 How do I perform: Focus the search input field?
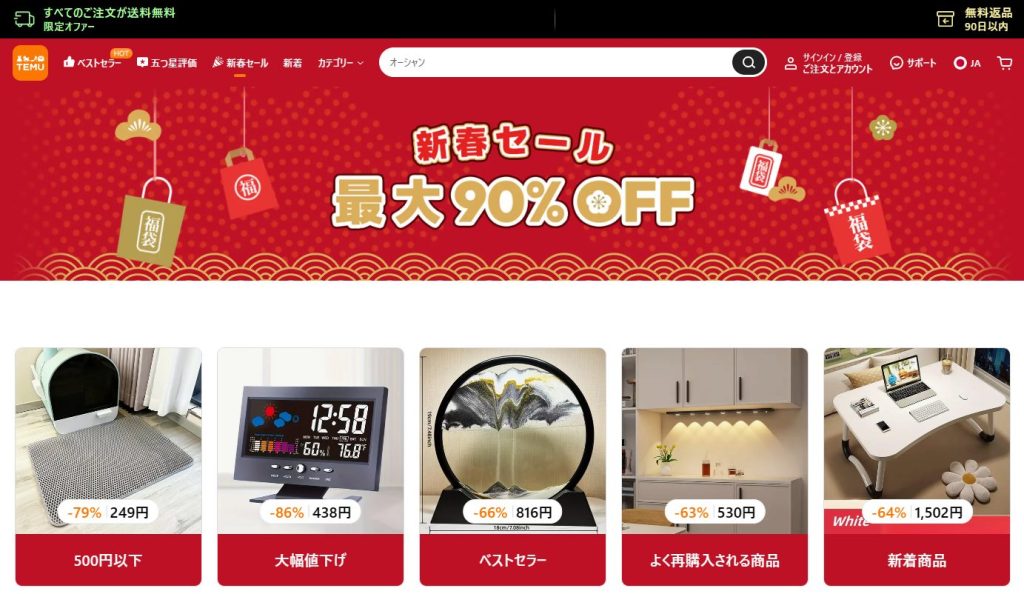[555, 63]
